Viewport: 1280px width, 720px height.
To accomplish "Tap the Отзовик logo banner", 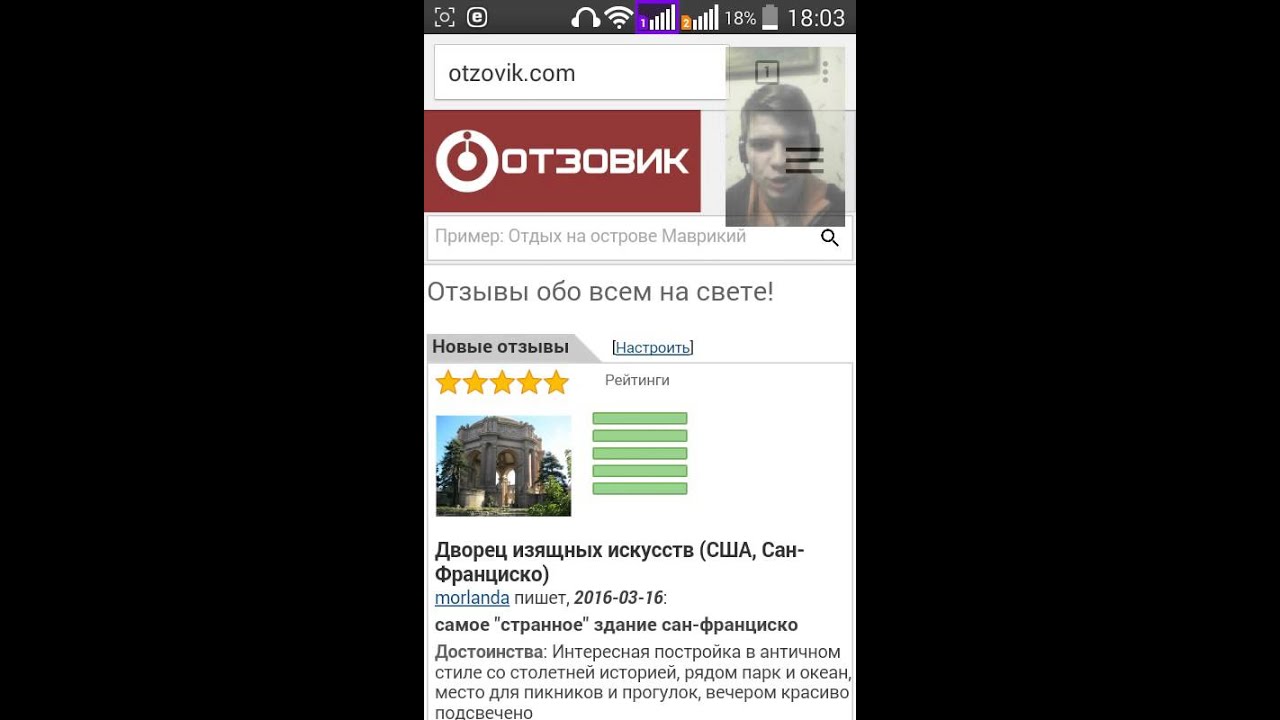I will pyautogui.click(x=562, y=161).
